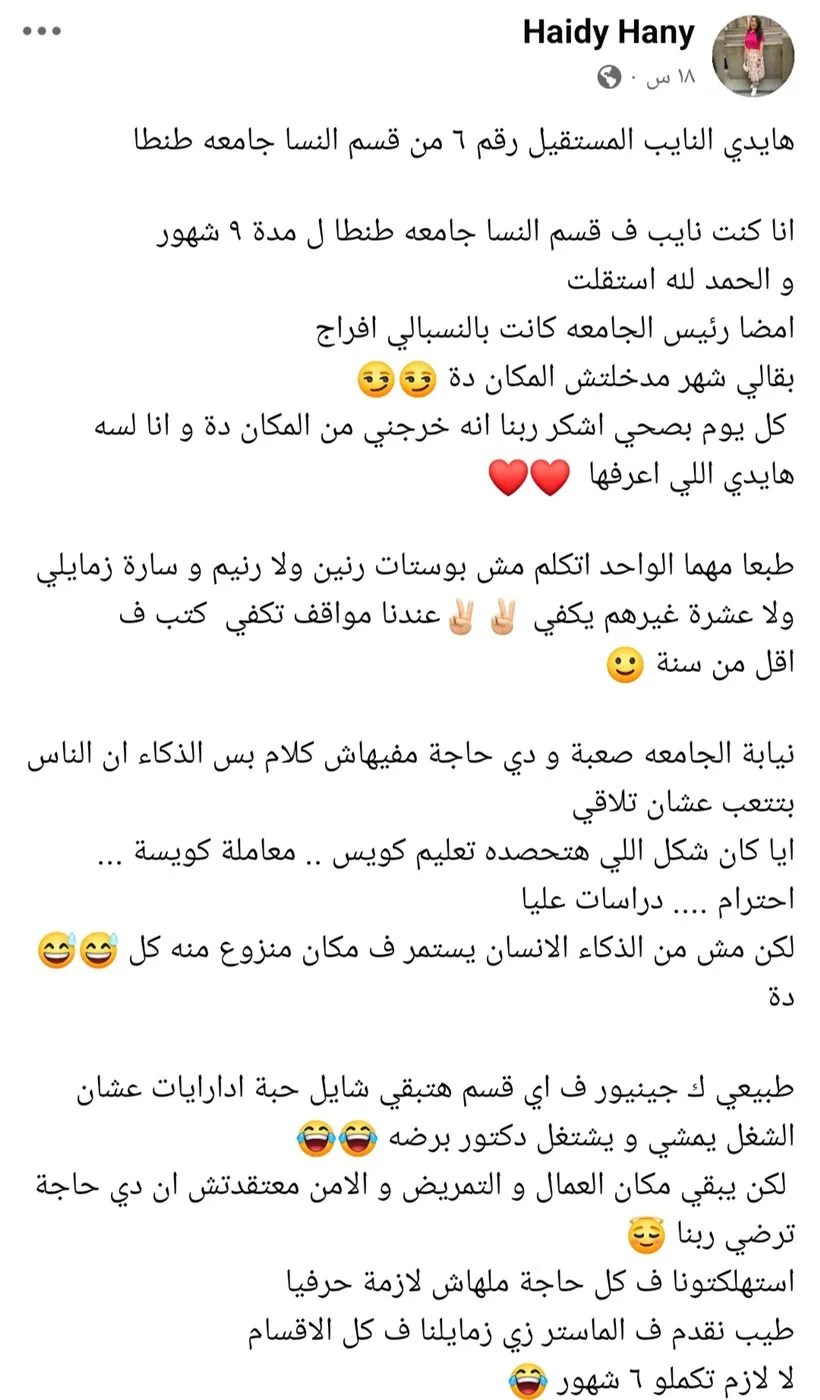
Task: Open the post's three-dot options menu
Action: click(41, 31)
